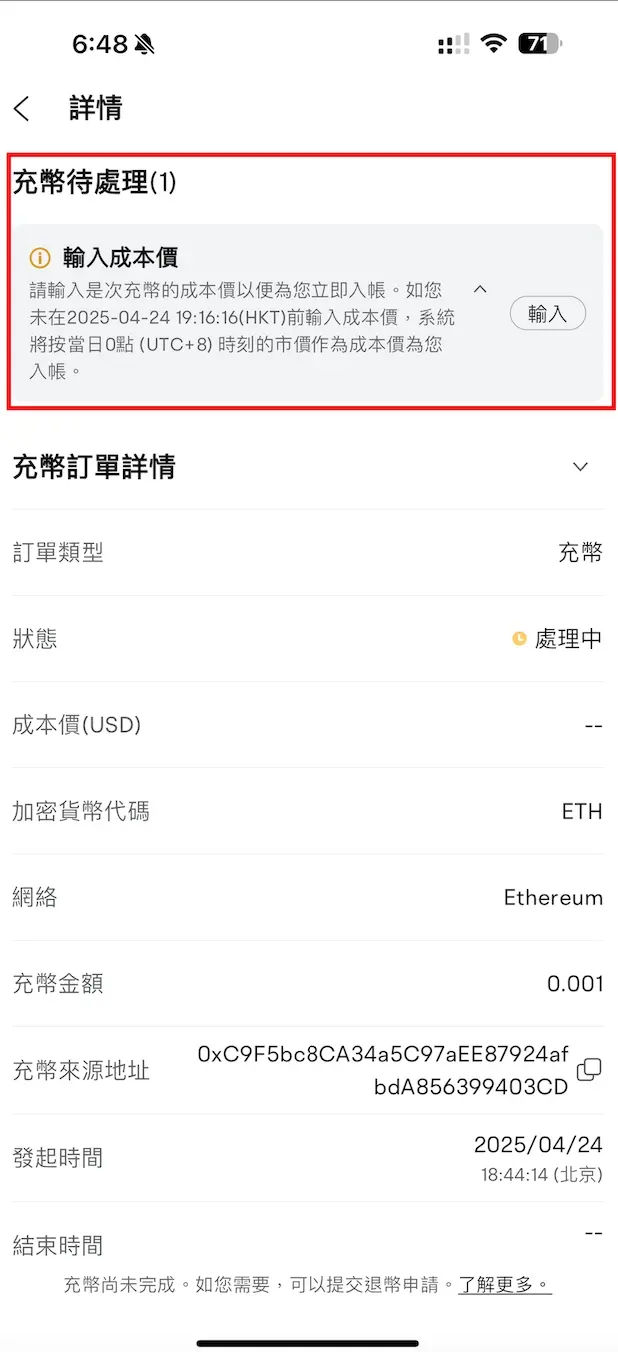
Task: Open the 了解更多 link
Action: click(505, 1285)
